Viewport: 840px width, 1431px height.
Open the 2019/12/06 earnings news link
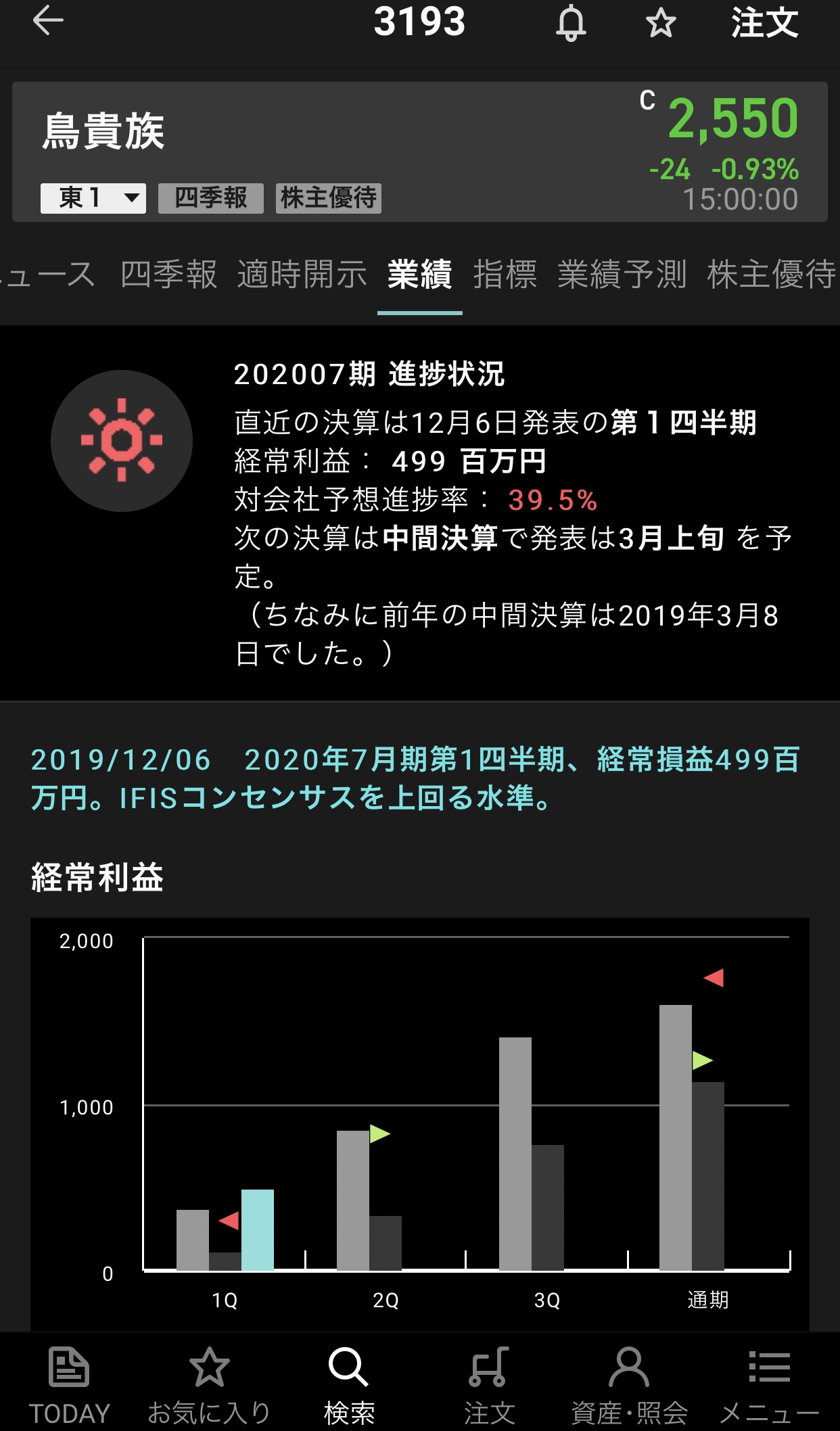click(415, 778)
